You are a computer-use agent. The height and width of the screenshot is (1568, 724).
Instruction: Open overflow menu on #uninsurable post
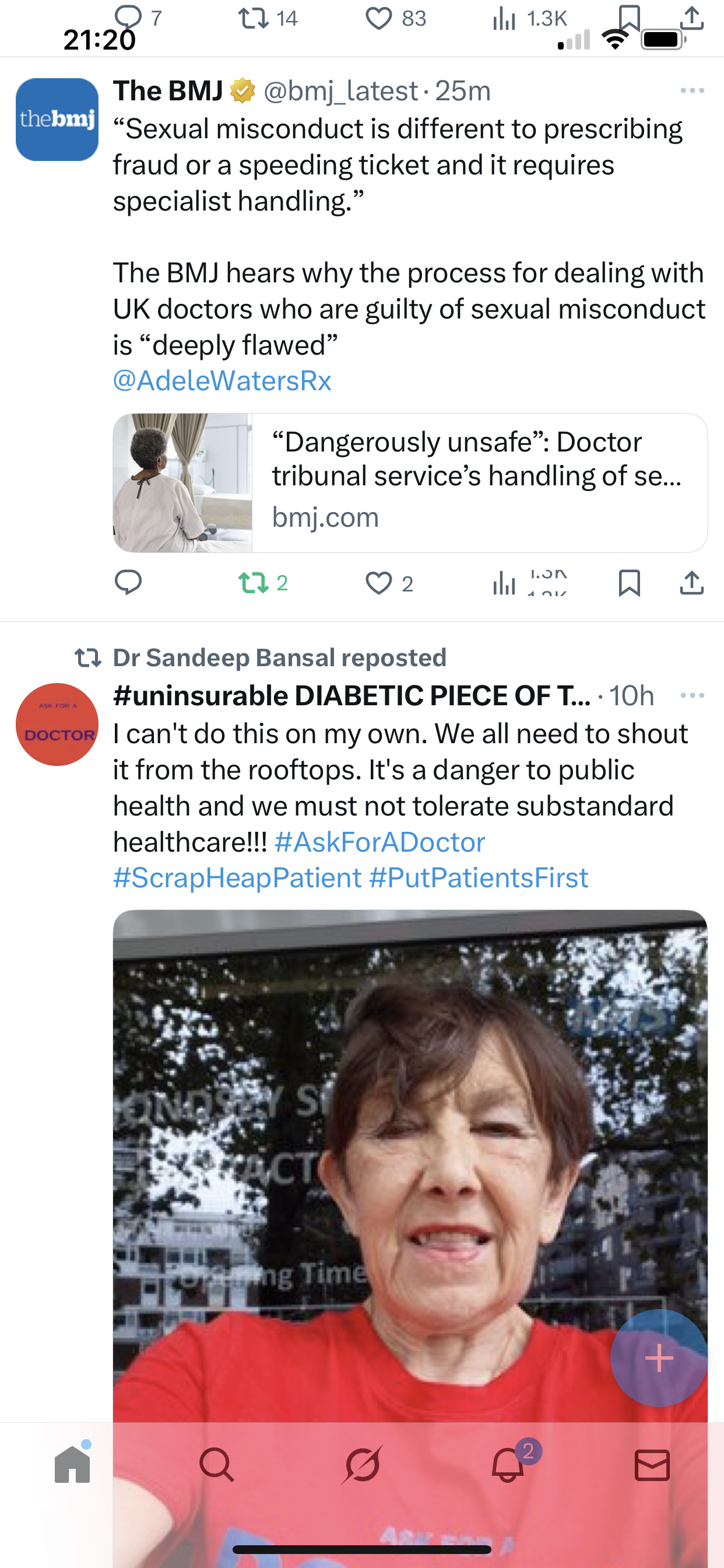(692, 695)
